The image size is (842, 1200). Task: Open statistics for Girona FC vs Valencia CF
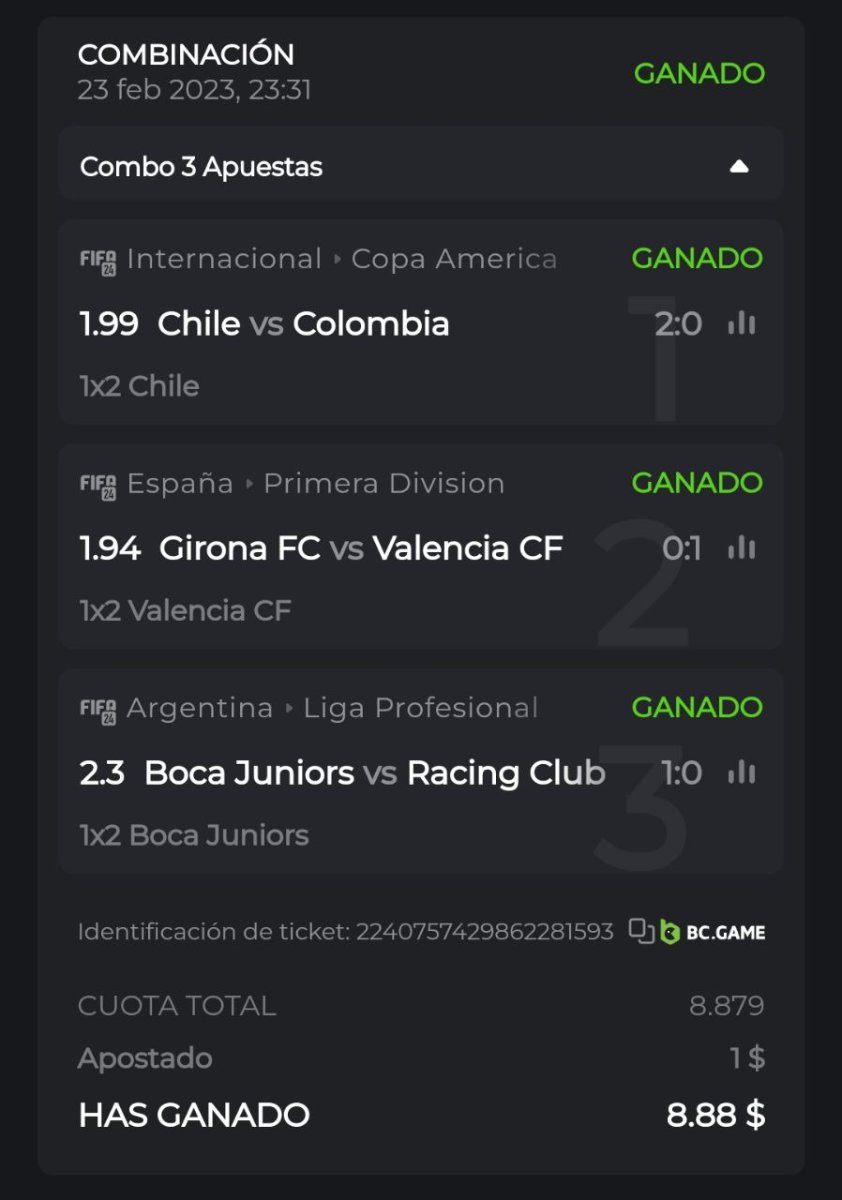pos(741,547)
